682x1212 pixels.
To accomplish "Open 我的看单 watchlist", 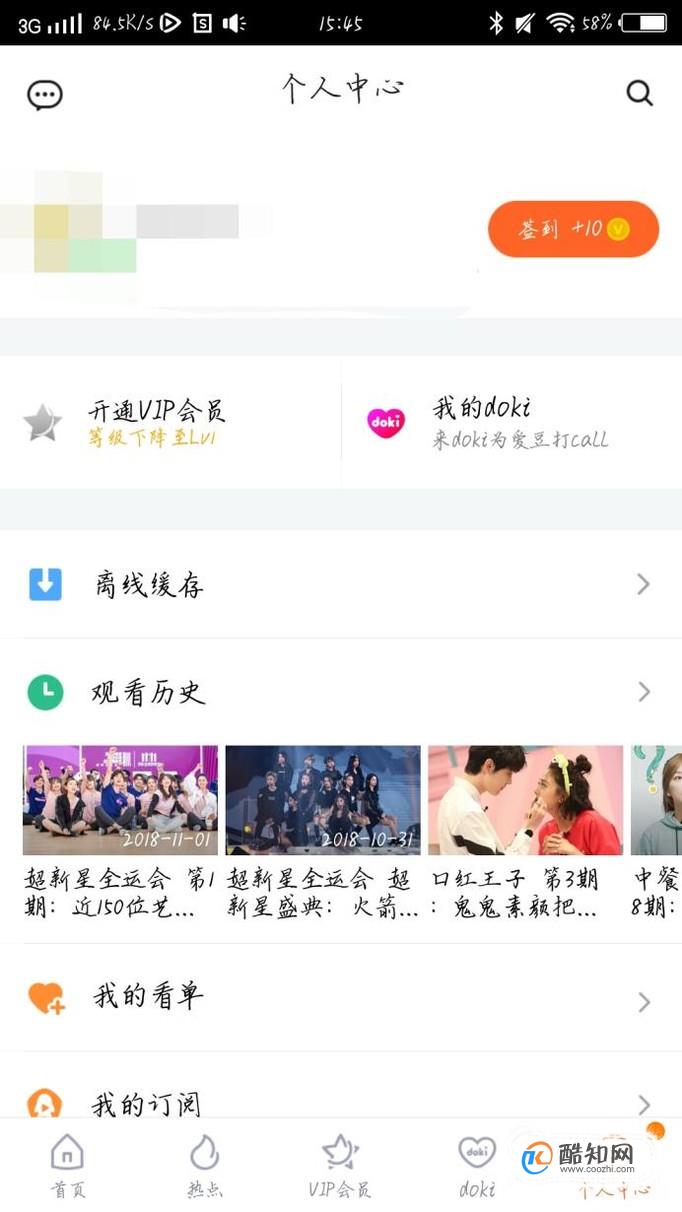I will tap(340, 997).
